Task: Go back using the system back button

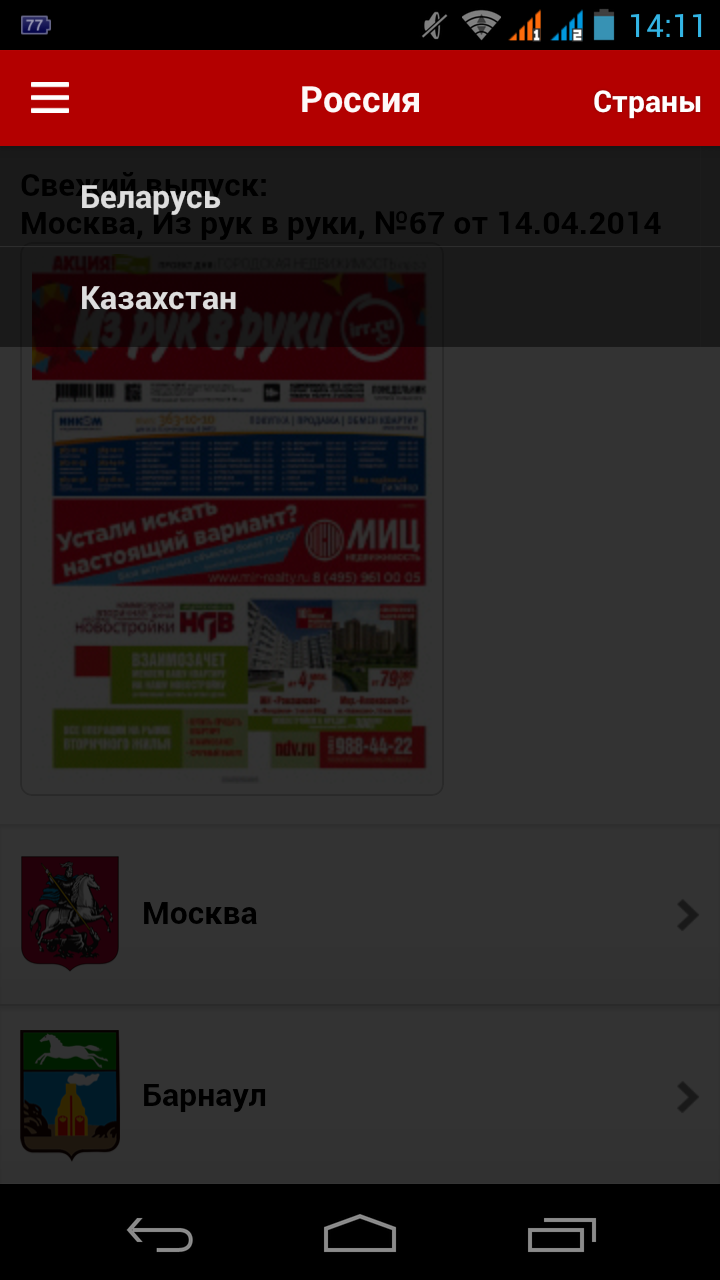Action: click(x=160, y=1234)
